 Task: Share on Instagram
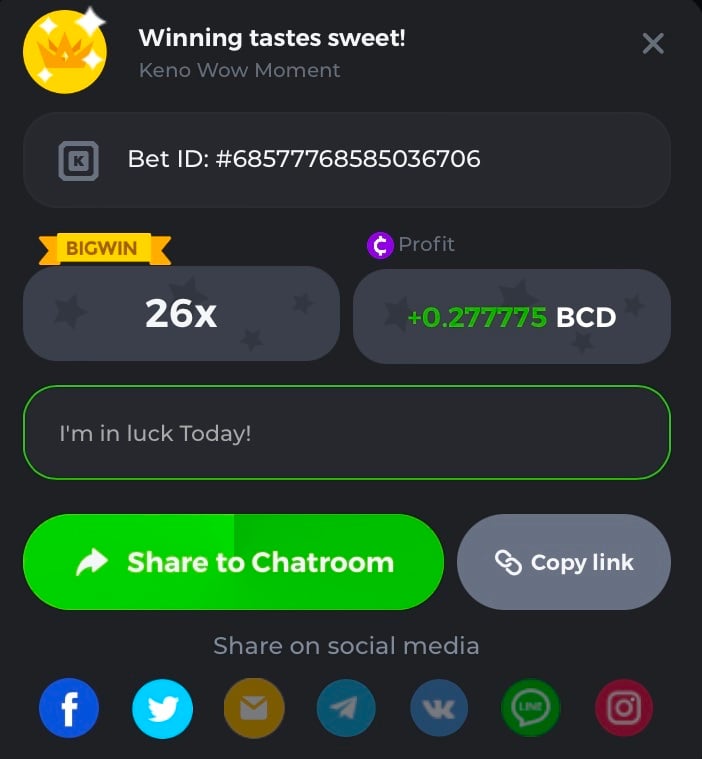[x=624, y=709]
